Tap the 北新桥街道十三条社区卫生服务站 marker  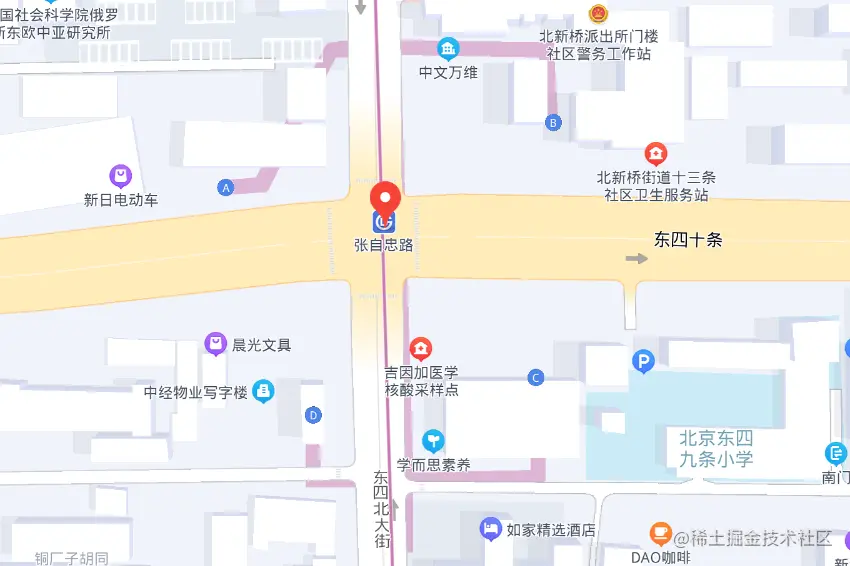656,154
